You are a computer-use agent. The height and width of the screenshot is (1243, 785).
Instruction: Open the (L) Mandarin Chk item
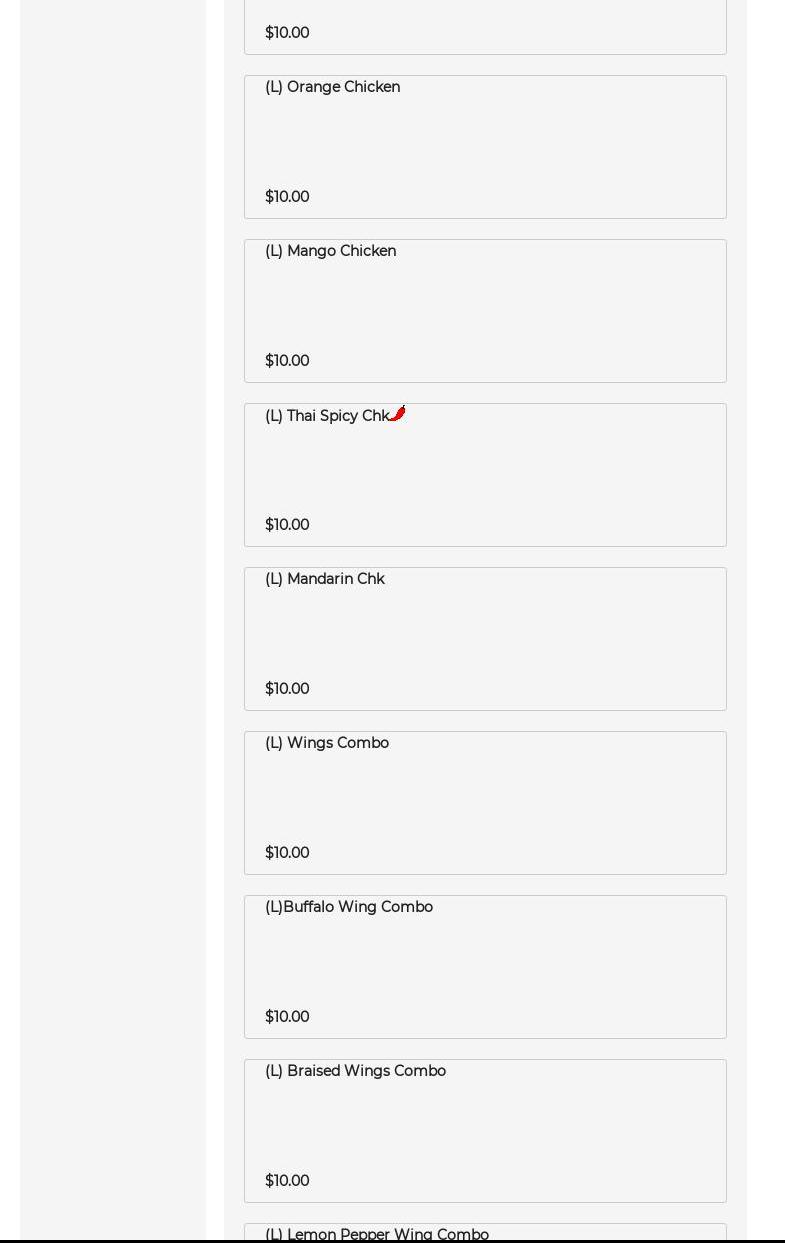(x=485, y=639)
